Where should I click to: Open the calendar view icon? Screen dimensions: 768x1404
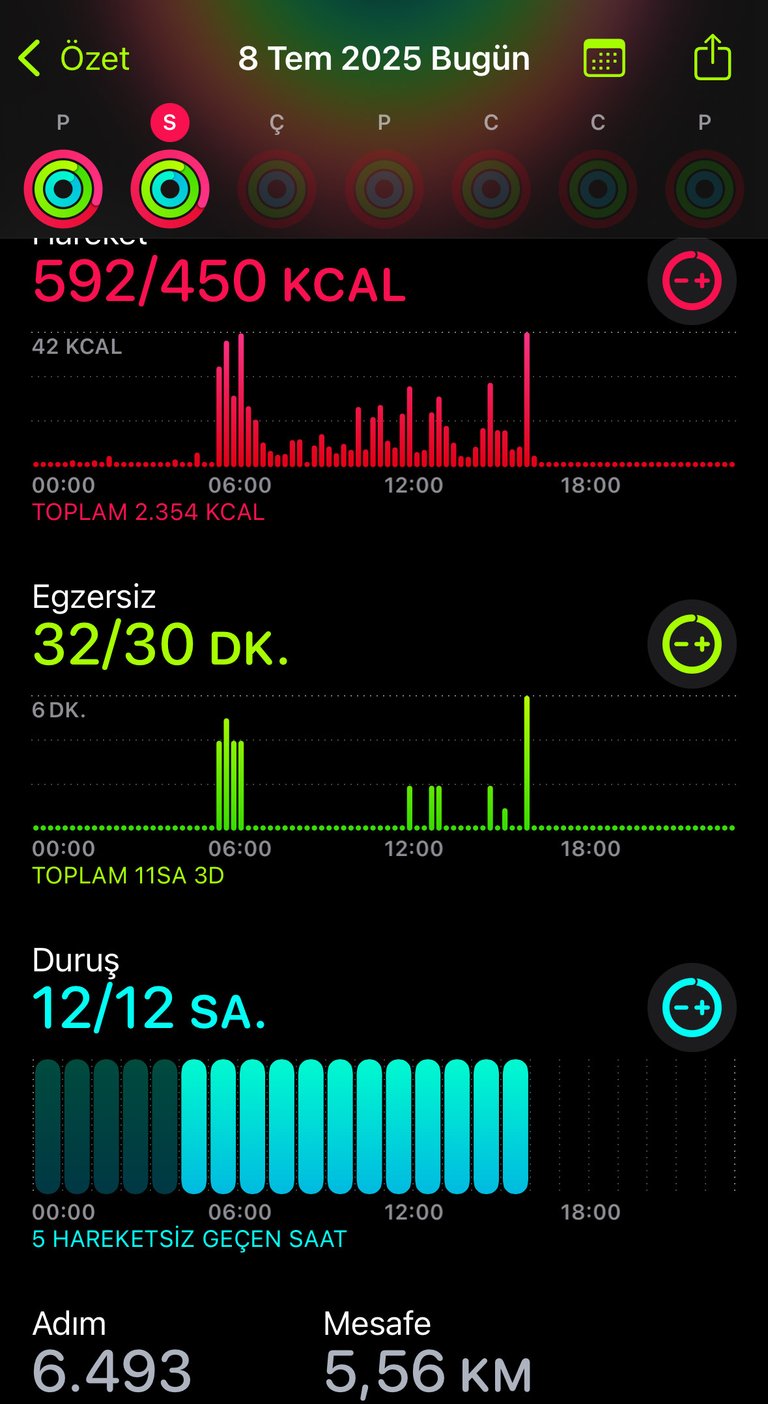point(604,58)
